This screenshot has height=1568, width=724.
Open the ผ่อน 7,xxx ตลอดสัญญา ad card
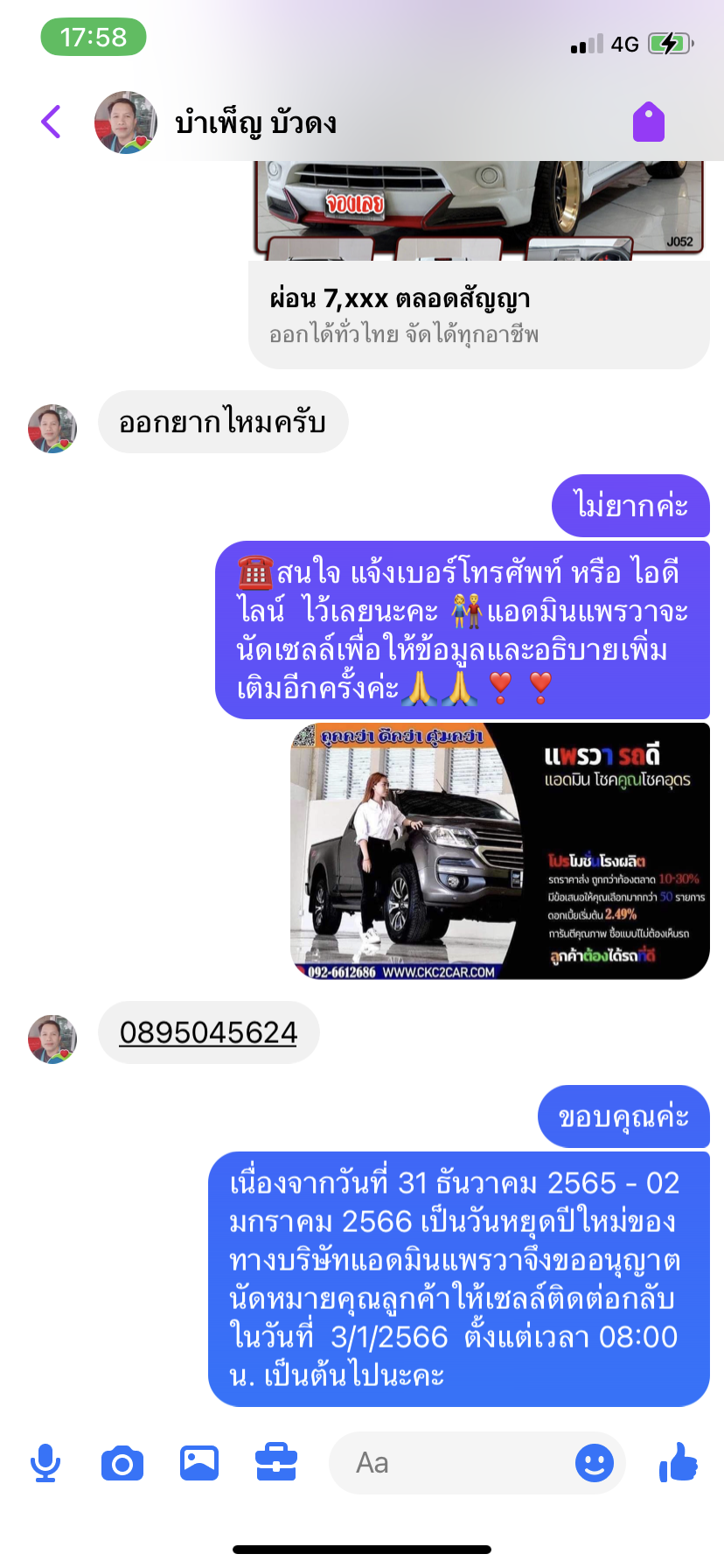(x=479, y=264)
